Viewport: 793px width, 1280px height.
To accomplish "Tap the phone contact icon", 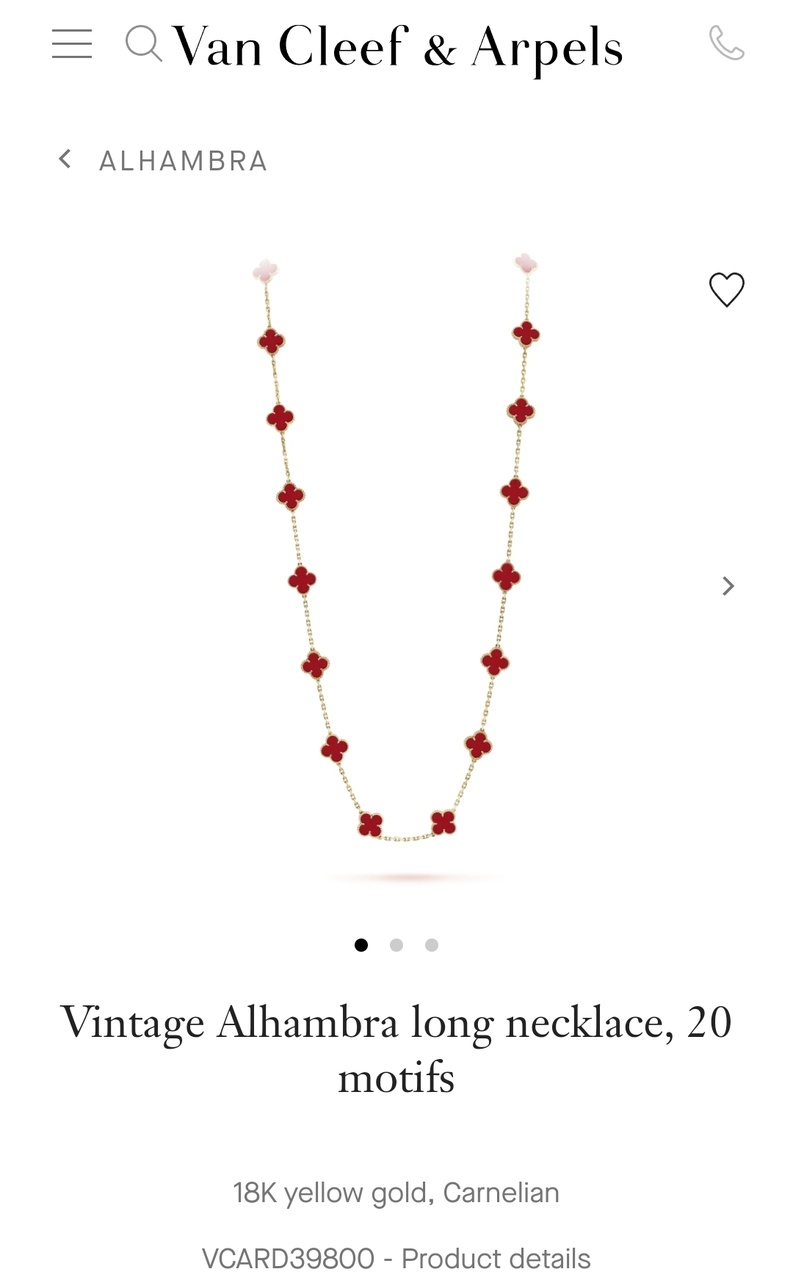I will click(x=727, y=43).
